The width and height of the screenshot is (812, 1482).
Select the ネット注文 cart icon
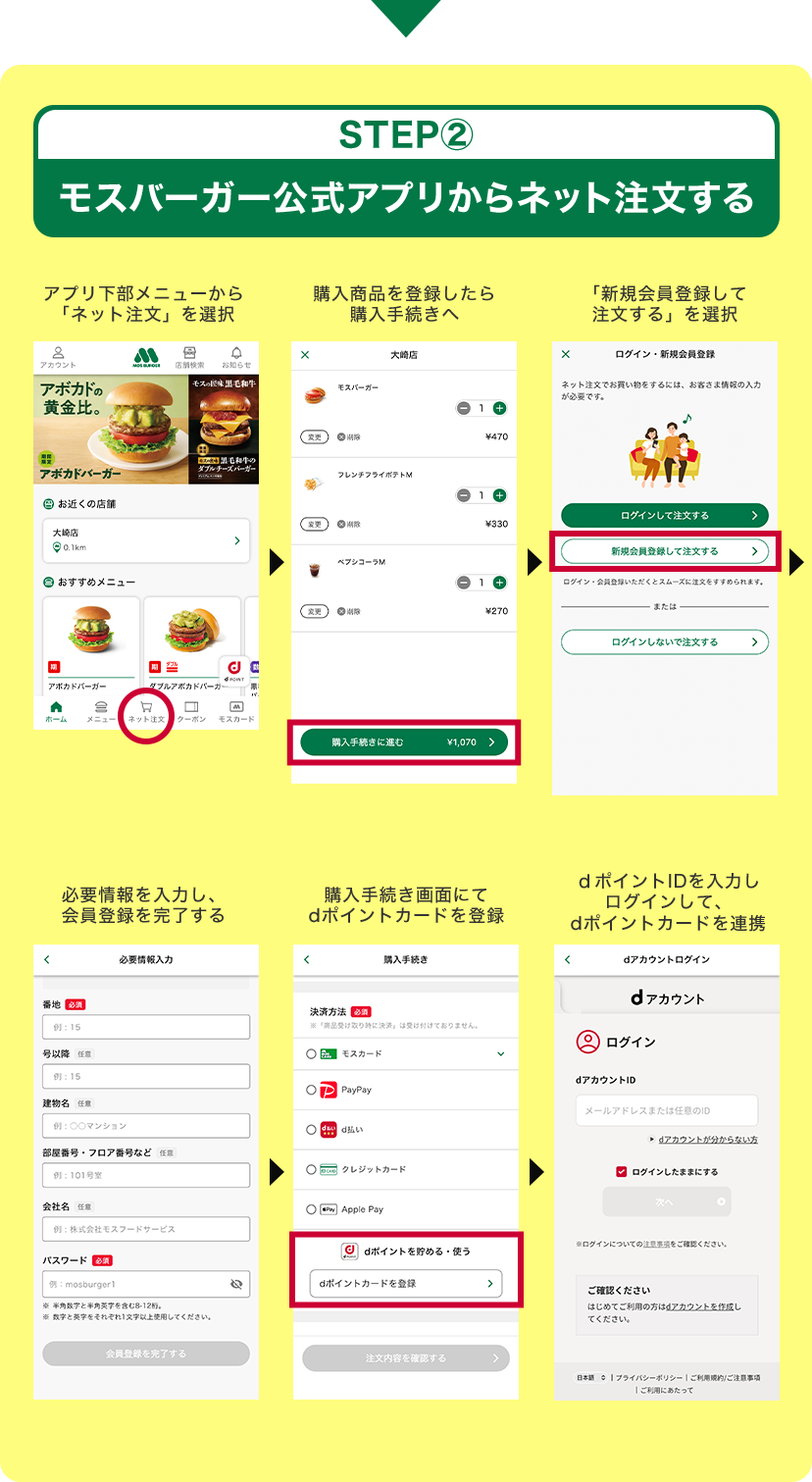click(x=146, y=708)
